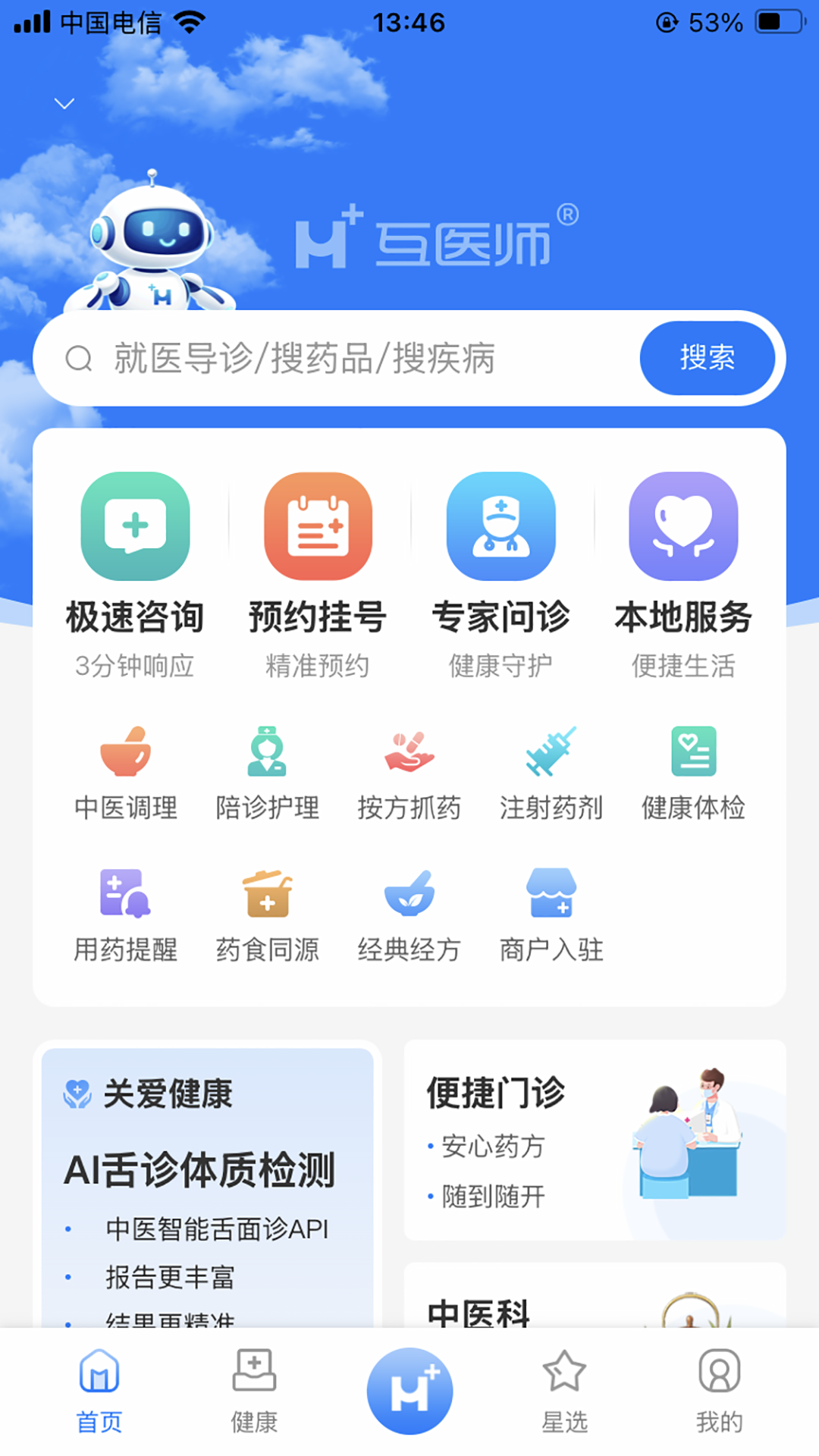Screen dimensions: 819x1456
Task: Open 按方抓药 prescription filling
Action: (409, 773)
